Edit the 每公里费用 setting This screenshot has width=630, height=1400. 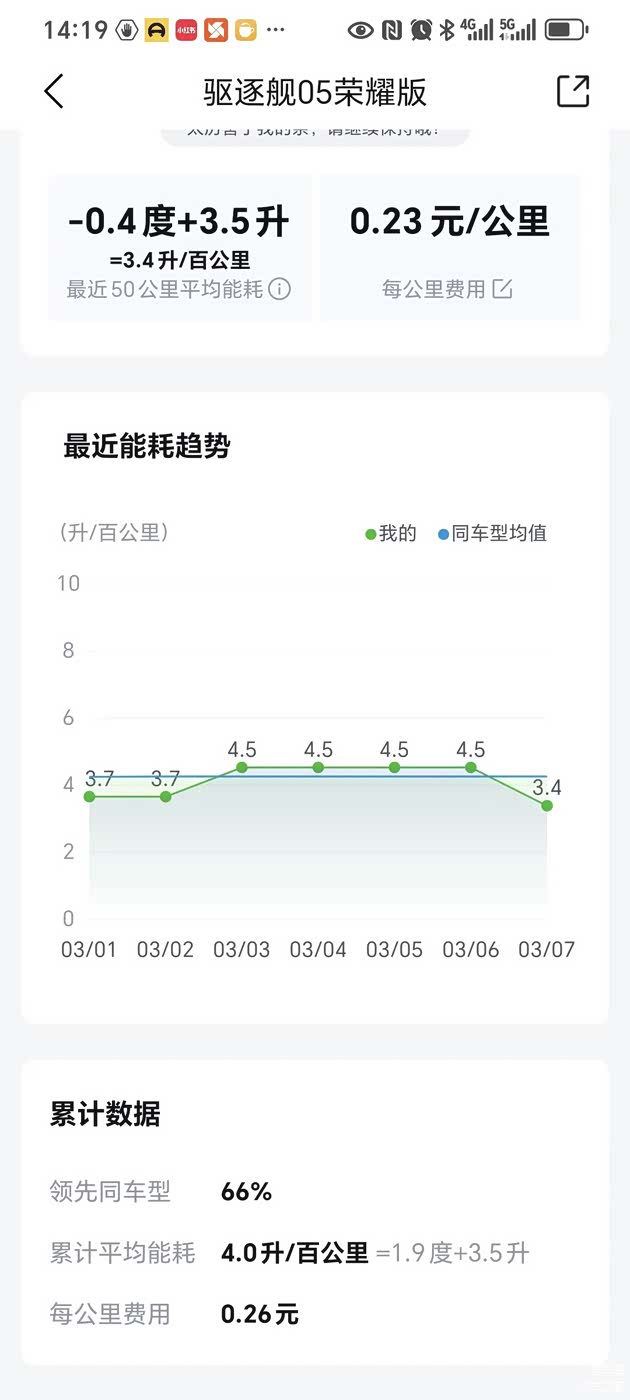[502, 290]
